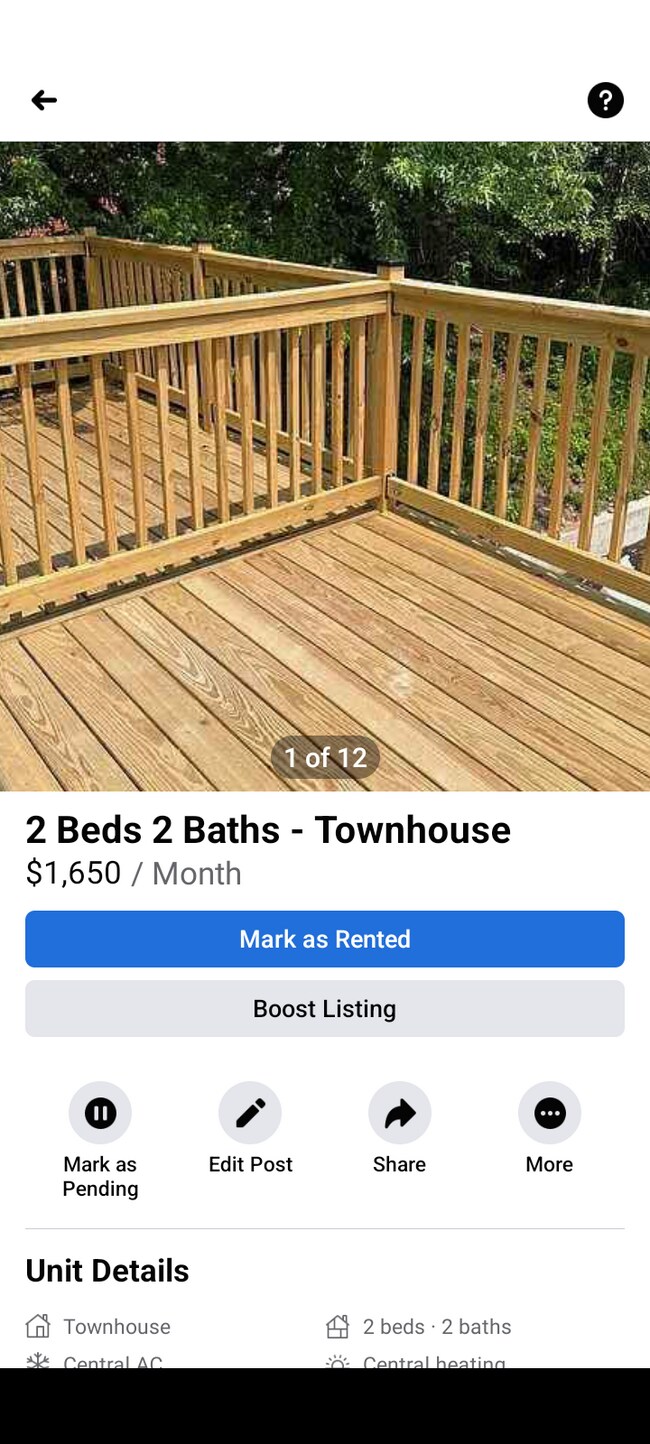Tap the Boost Listing button

pos(325,1008)
